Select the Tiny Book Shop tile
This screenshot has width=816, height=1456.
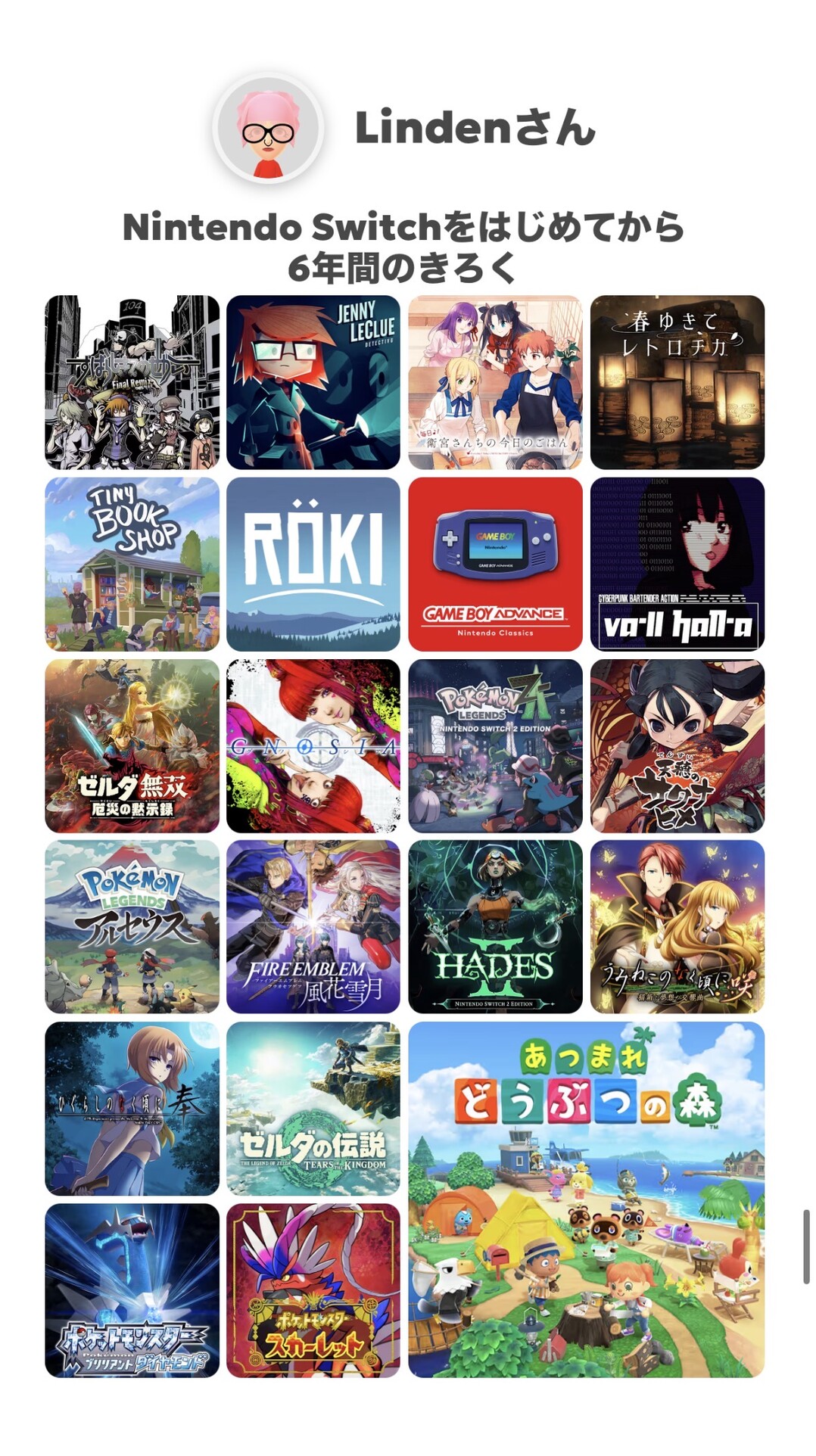click(132, 564)
